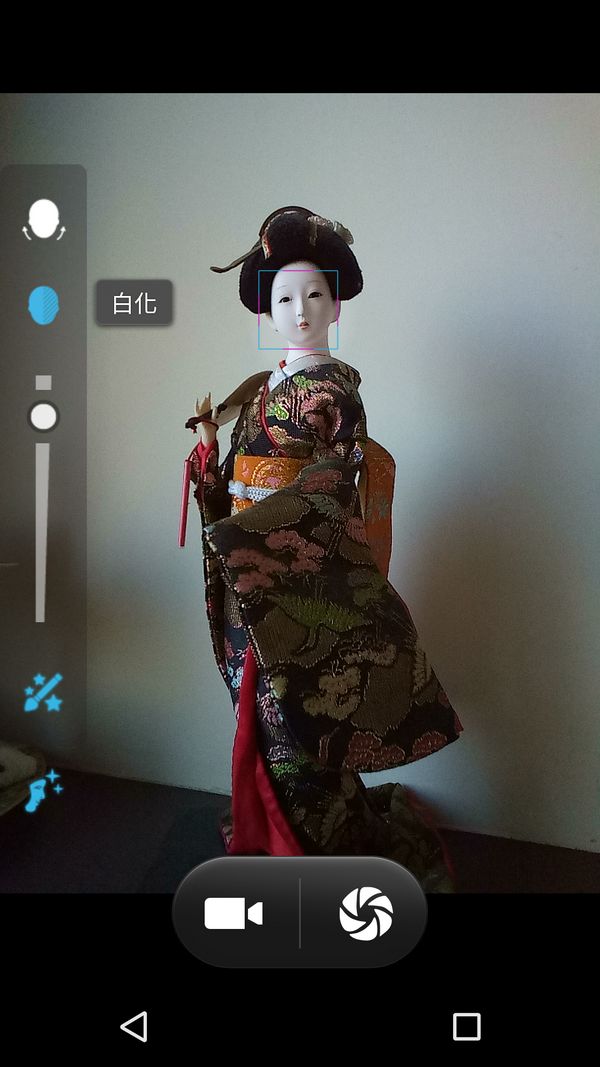600x1067 pixels.
Task: Select the face slimming icon
Action: (x=43, y=219)
